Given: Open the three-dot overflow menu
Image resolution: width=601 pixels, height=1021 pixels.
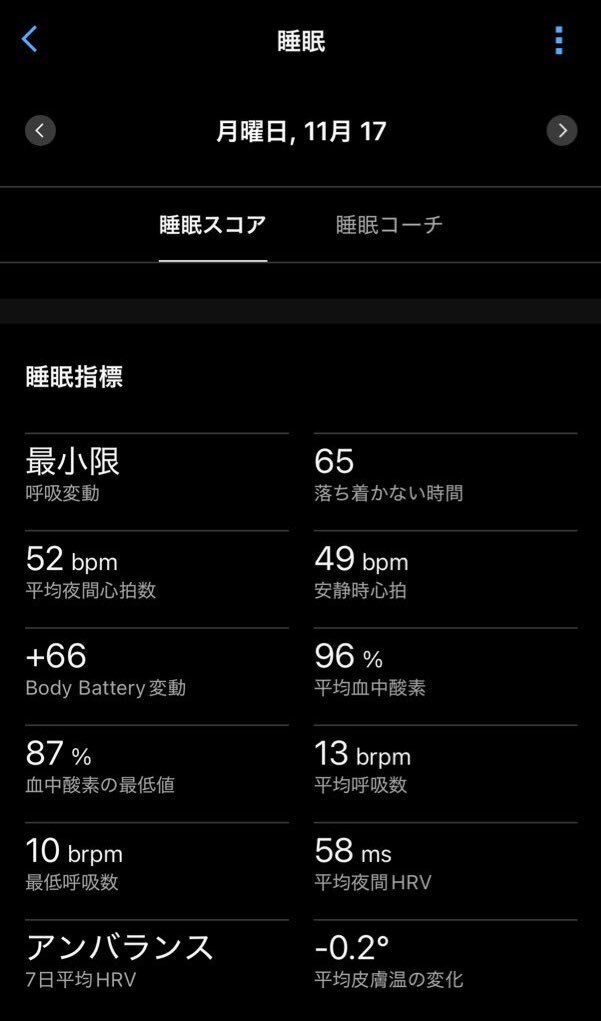Looking at the screenshot, I should (558, 40).
